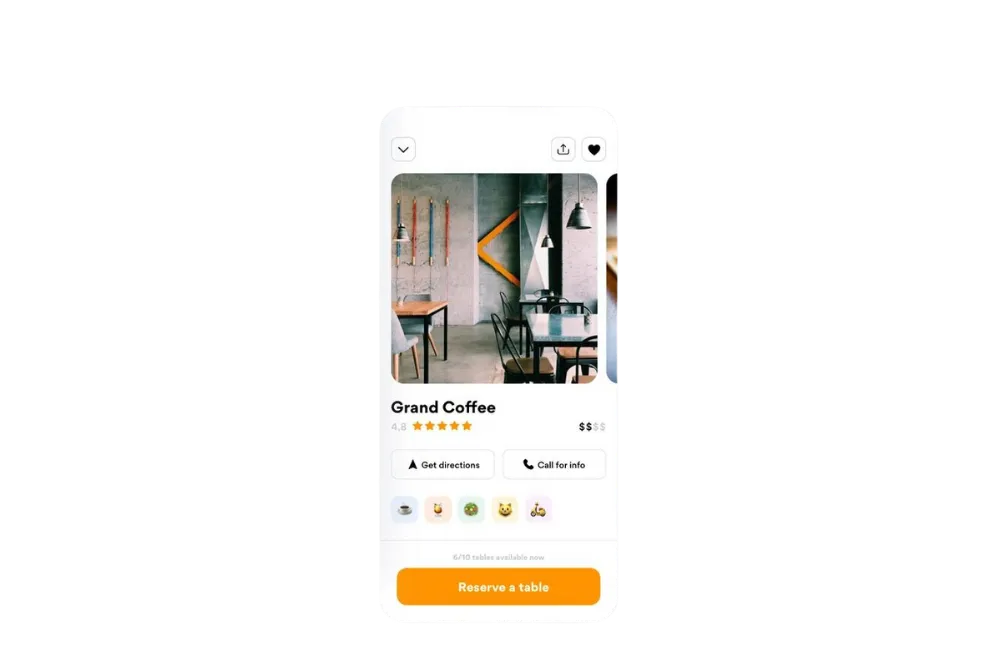Add Grand Coffee to favorites with the heart
Image resolution: width=1000 pixels, height=650 pixels.
(x=594, y=150)
